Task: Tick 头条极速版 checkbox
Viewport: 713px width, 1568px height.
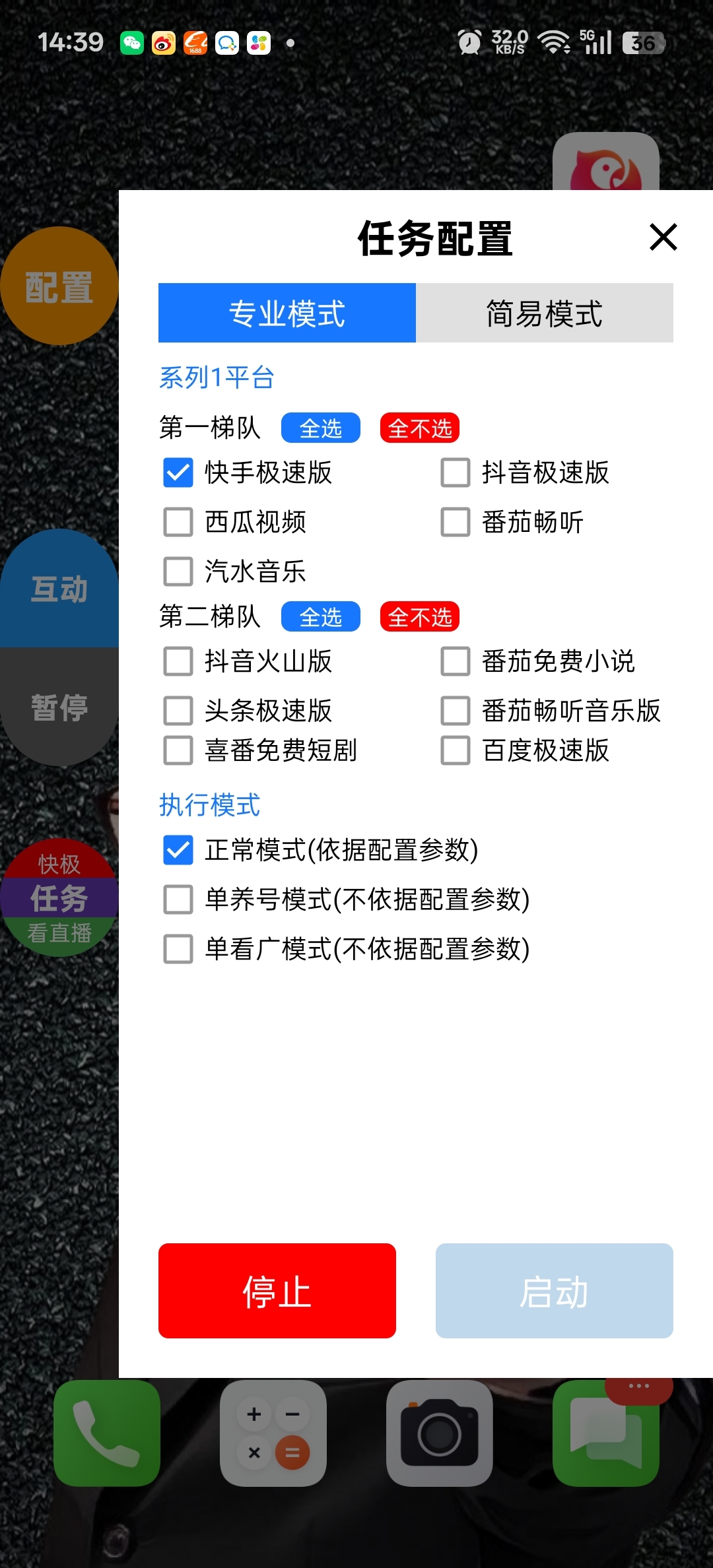Action: 178,711
